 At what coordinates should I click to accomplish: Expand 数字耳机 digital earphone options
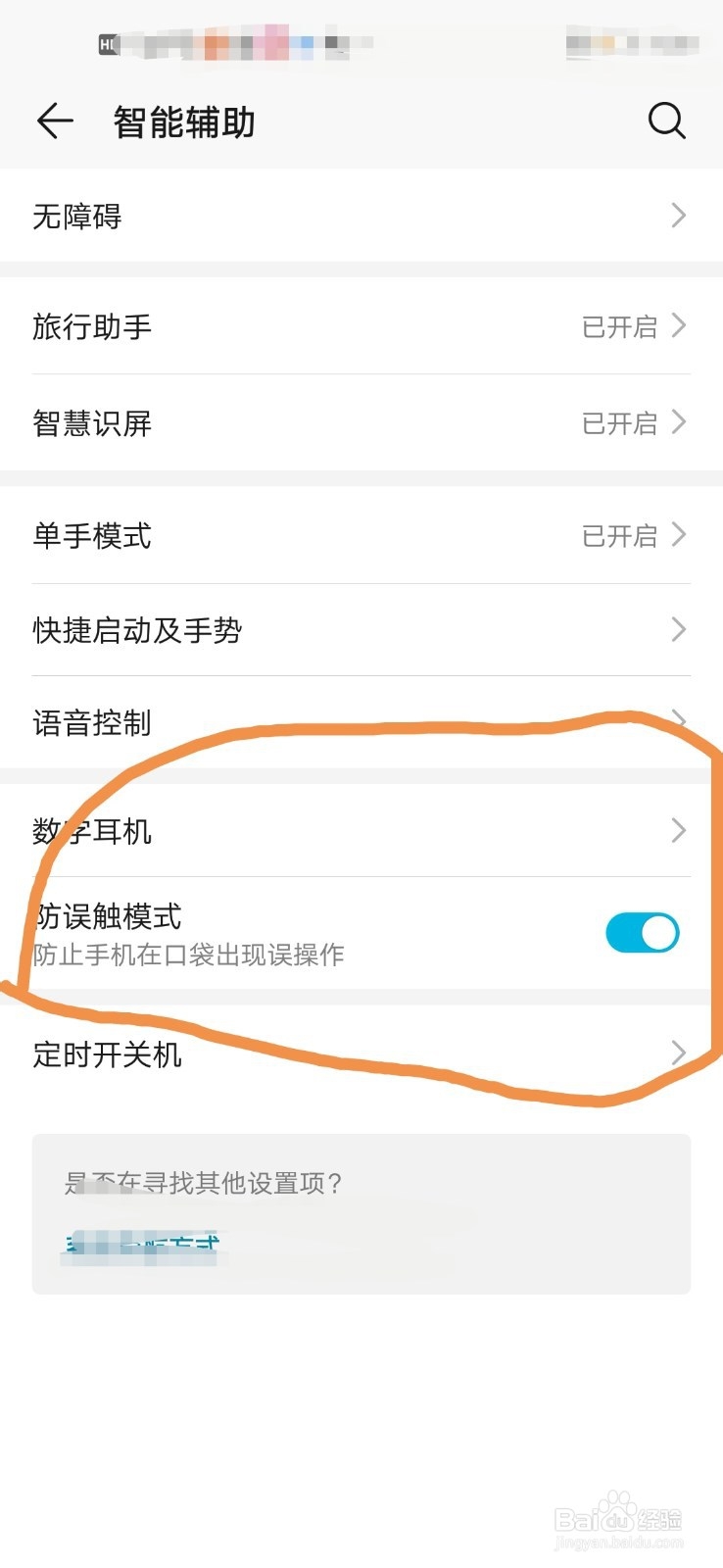click(361, 830)
